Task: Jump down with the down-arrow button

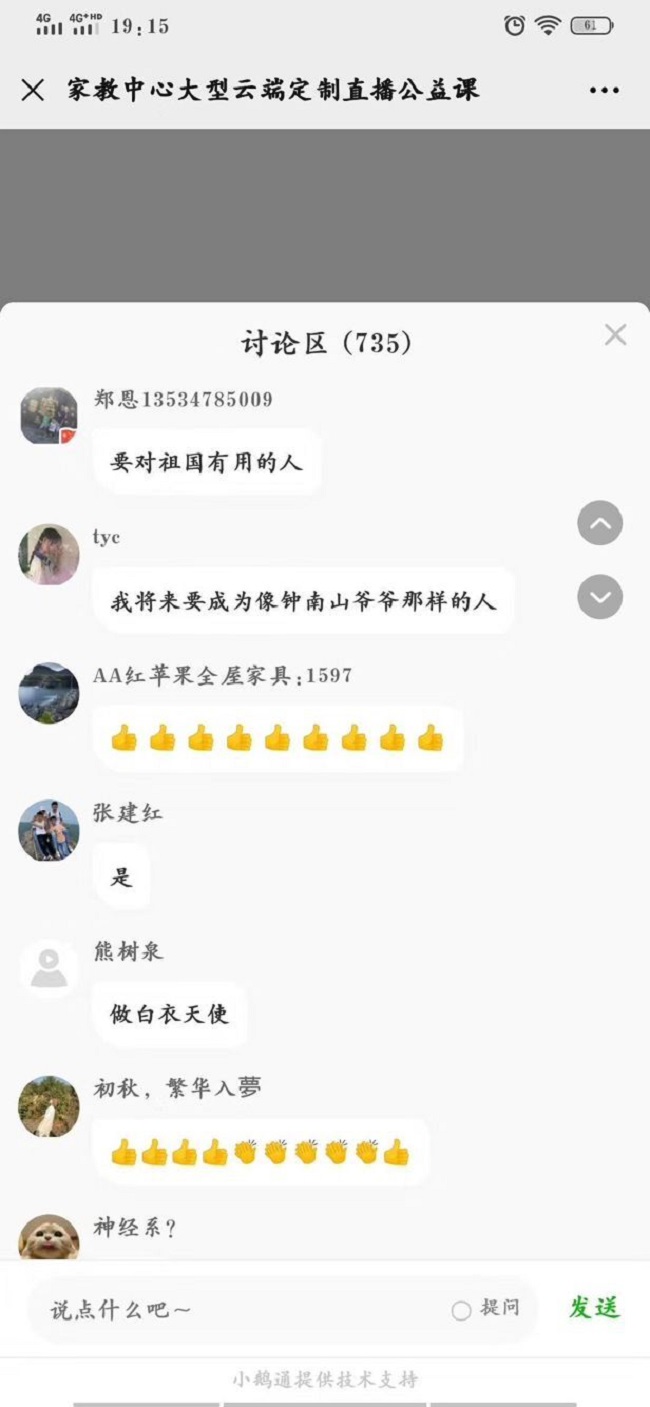Action: [600, 598]
